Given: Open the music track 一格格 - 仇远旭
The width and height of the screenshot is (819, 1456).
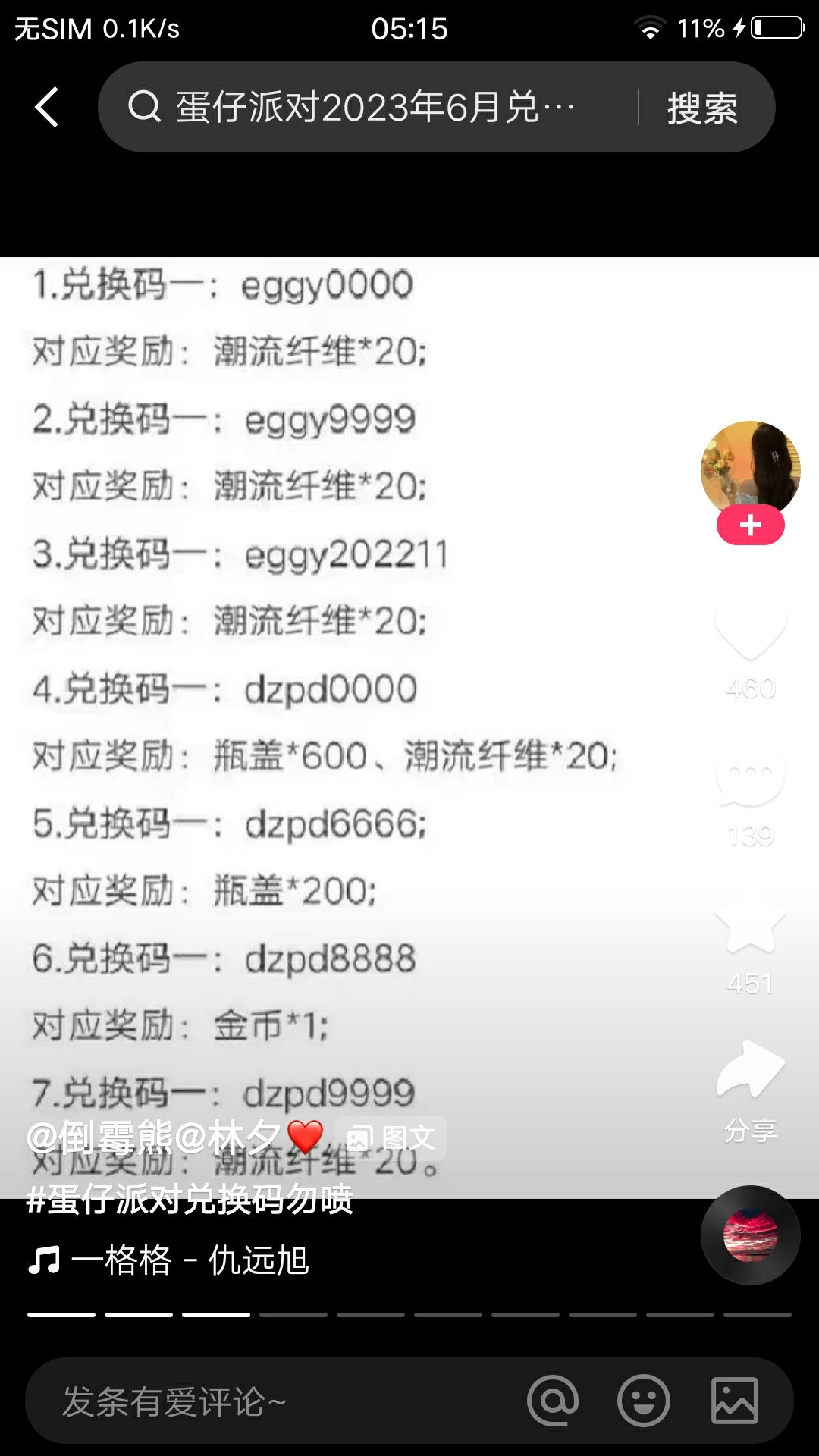Looking at the screenshot, I should click(x=190, y=1260).
